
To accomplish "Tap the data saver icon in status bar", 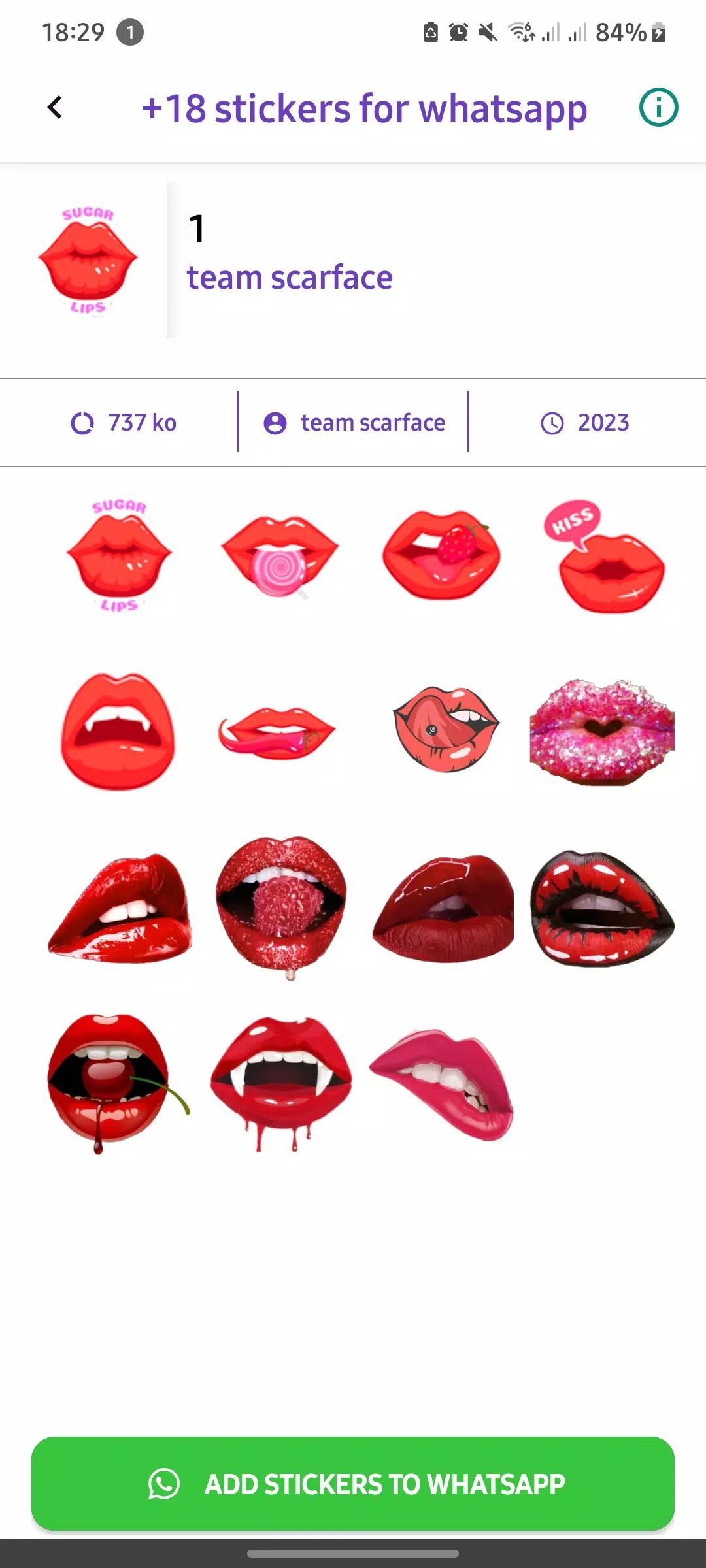I will 429,32.
